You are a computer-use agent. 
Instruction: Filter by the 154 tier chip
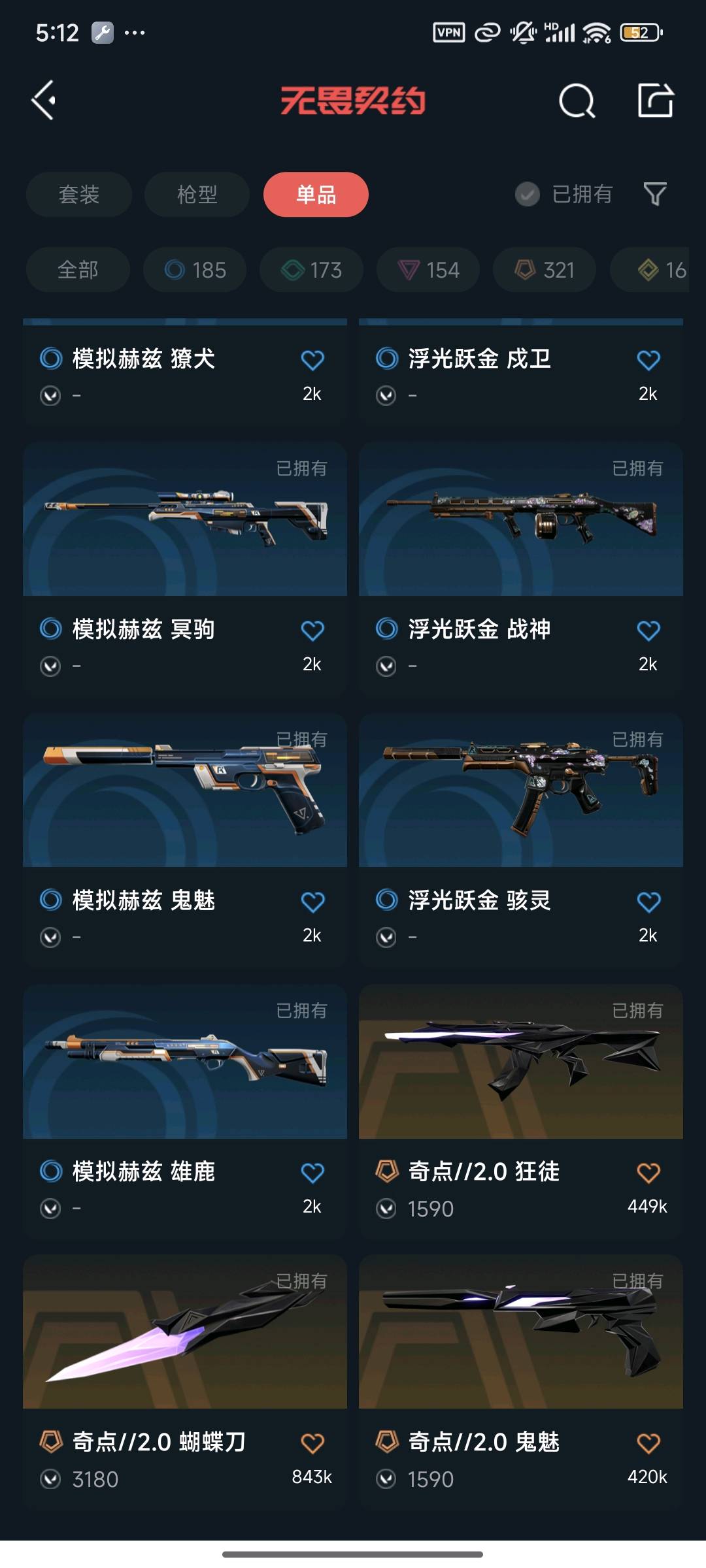[x=428, y=270]
